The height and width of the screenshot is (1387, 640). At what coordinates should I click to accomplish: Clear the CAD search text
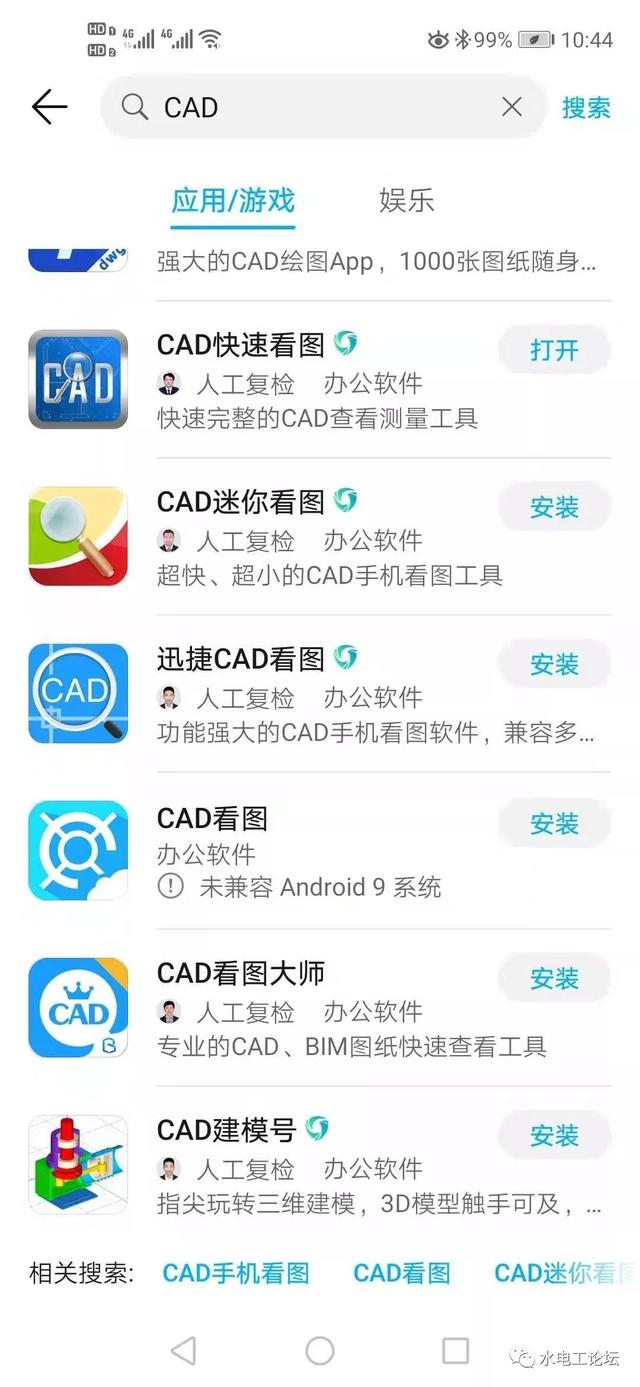[x=511, y=107]
